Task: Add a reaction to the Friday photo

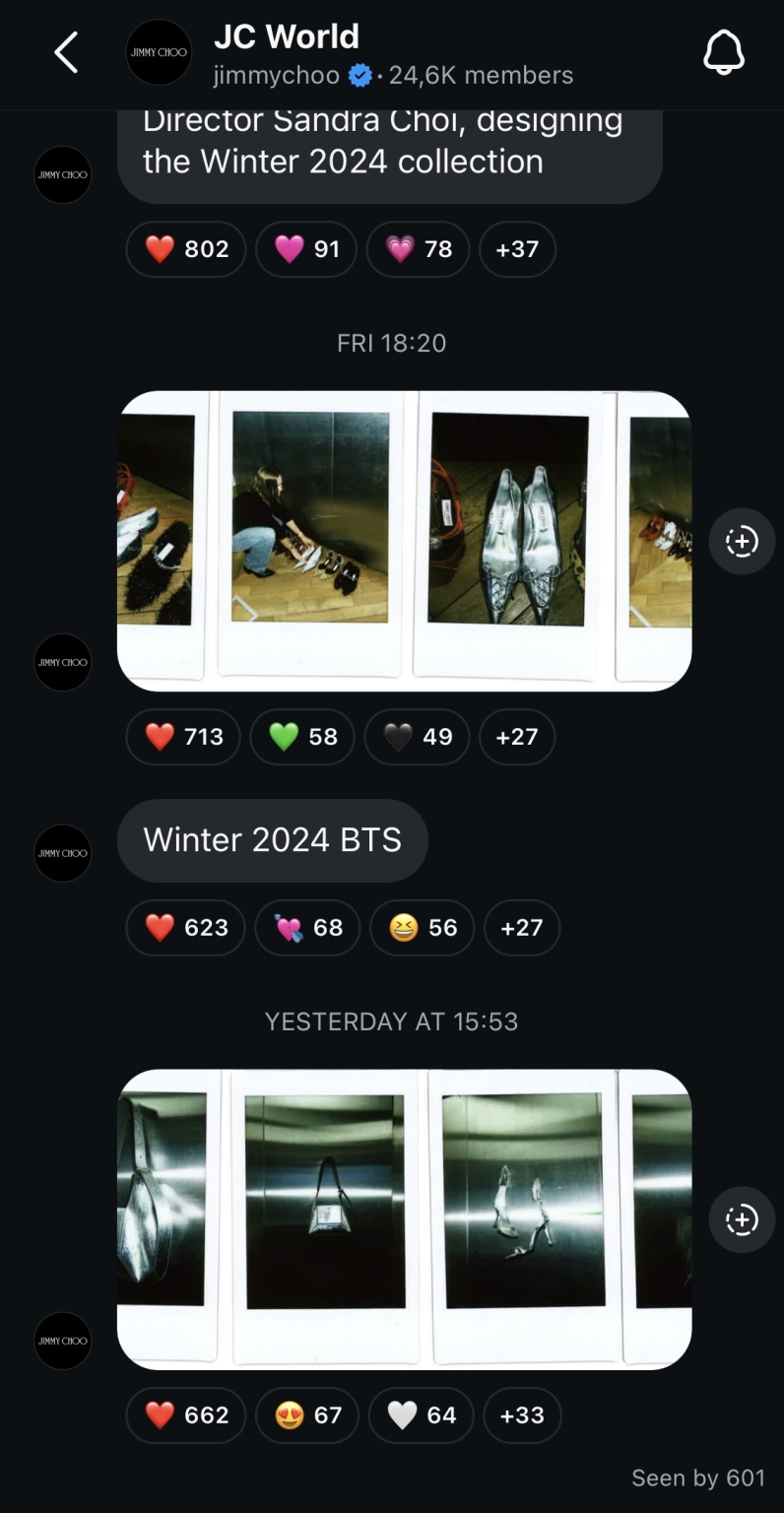Action: point(742,541)
